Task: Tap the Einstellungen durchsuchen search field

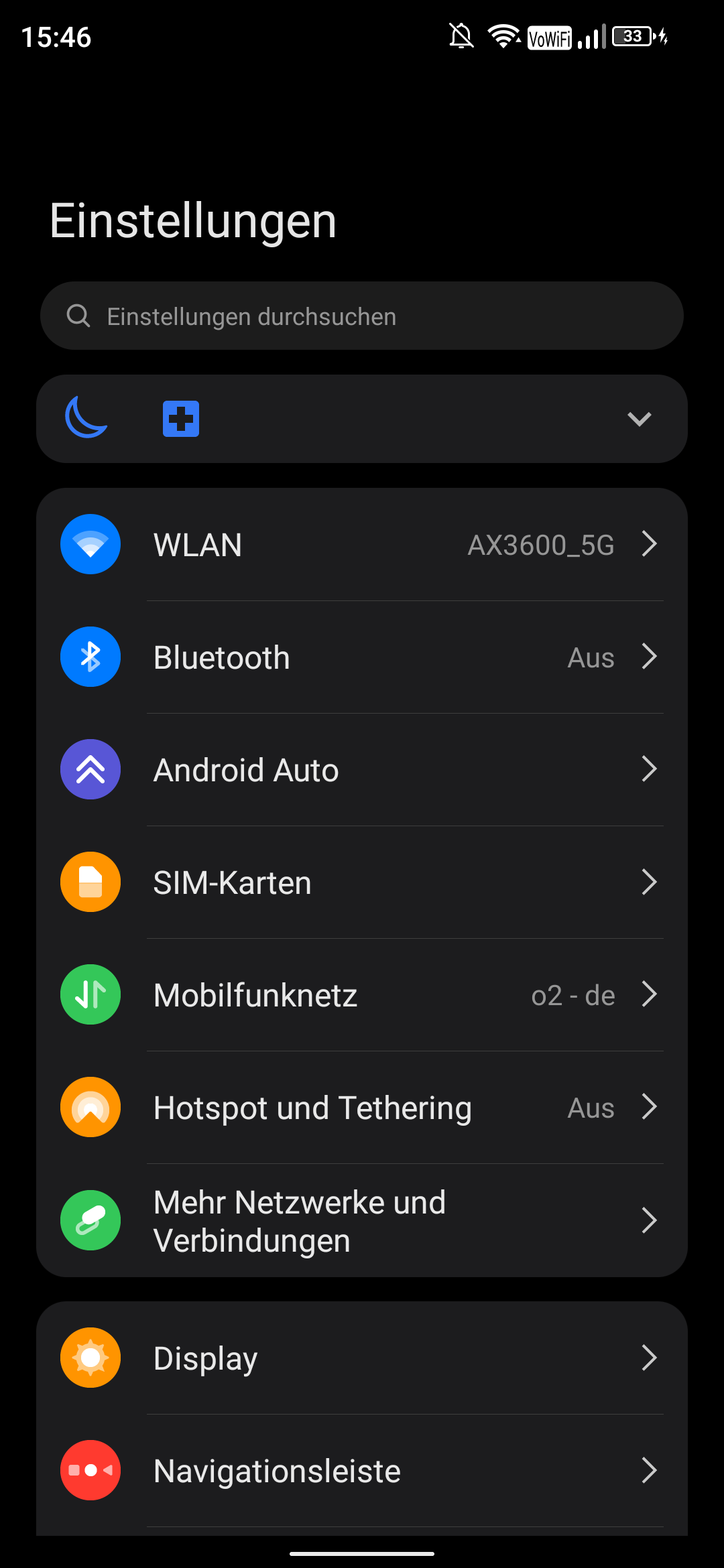Action: tap(362, 316)
